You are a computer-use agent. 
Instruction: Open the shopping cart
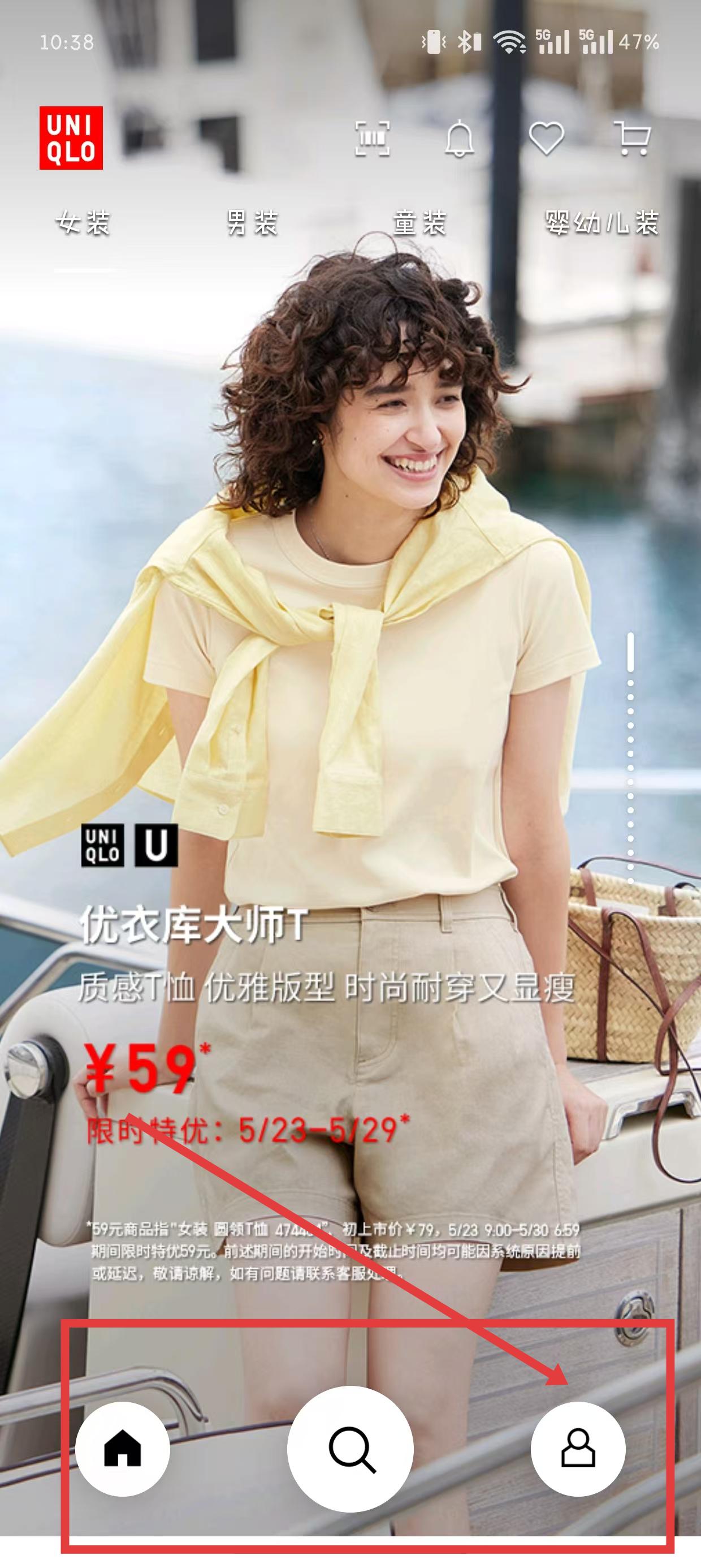tap(633, 138)
